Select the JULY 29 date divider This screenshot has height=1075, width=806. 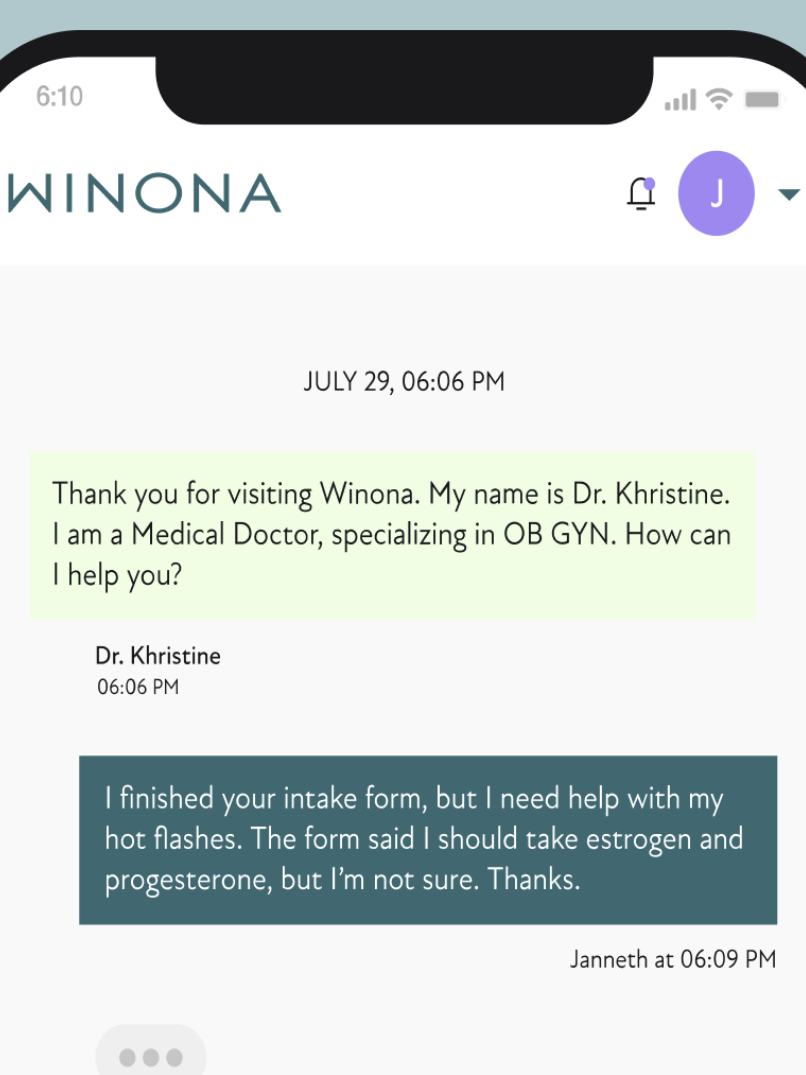point(403,381)
